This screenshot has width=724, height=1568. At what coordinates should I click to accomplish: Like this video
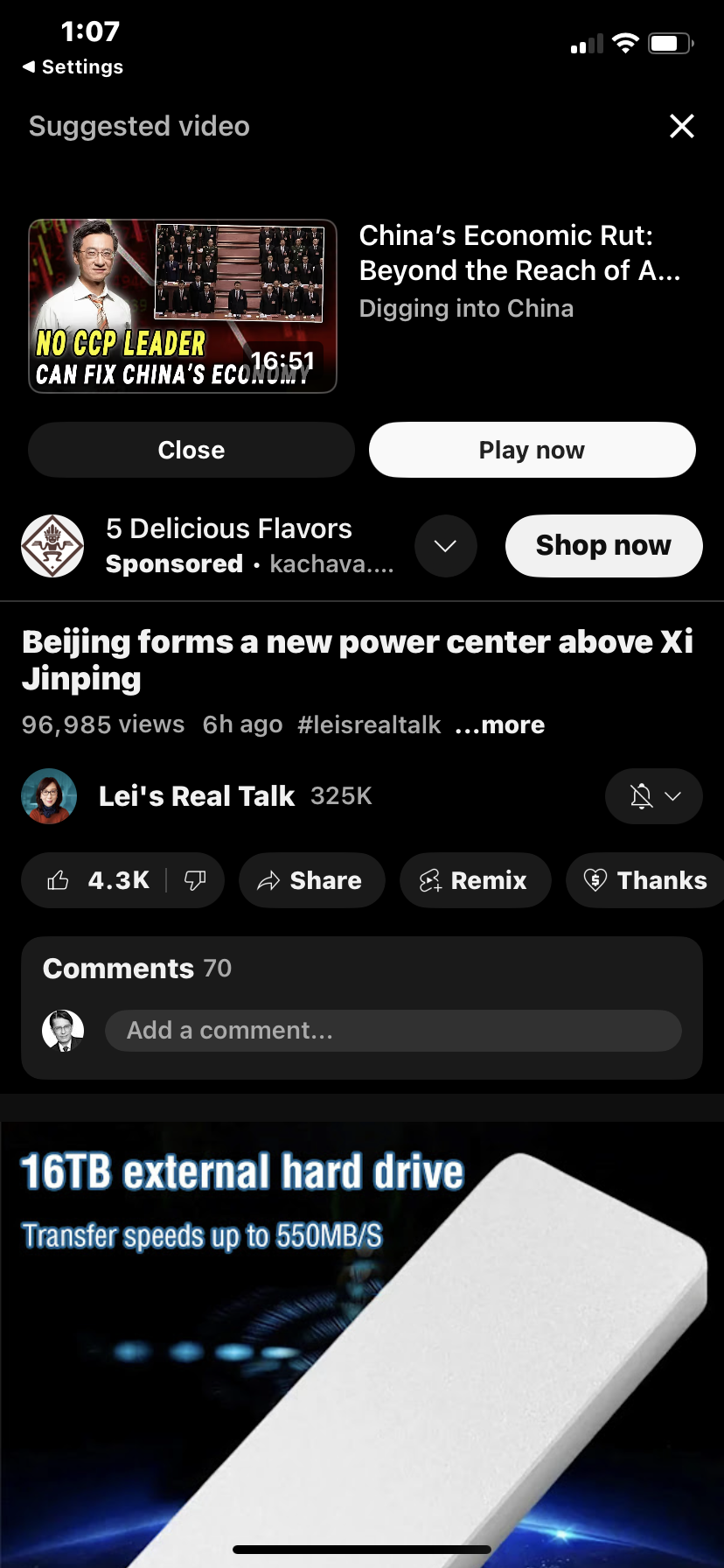point(96,880)
